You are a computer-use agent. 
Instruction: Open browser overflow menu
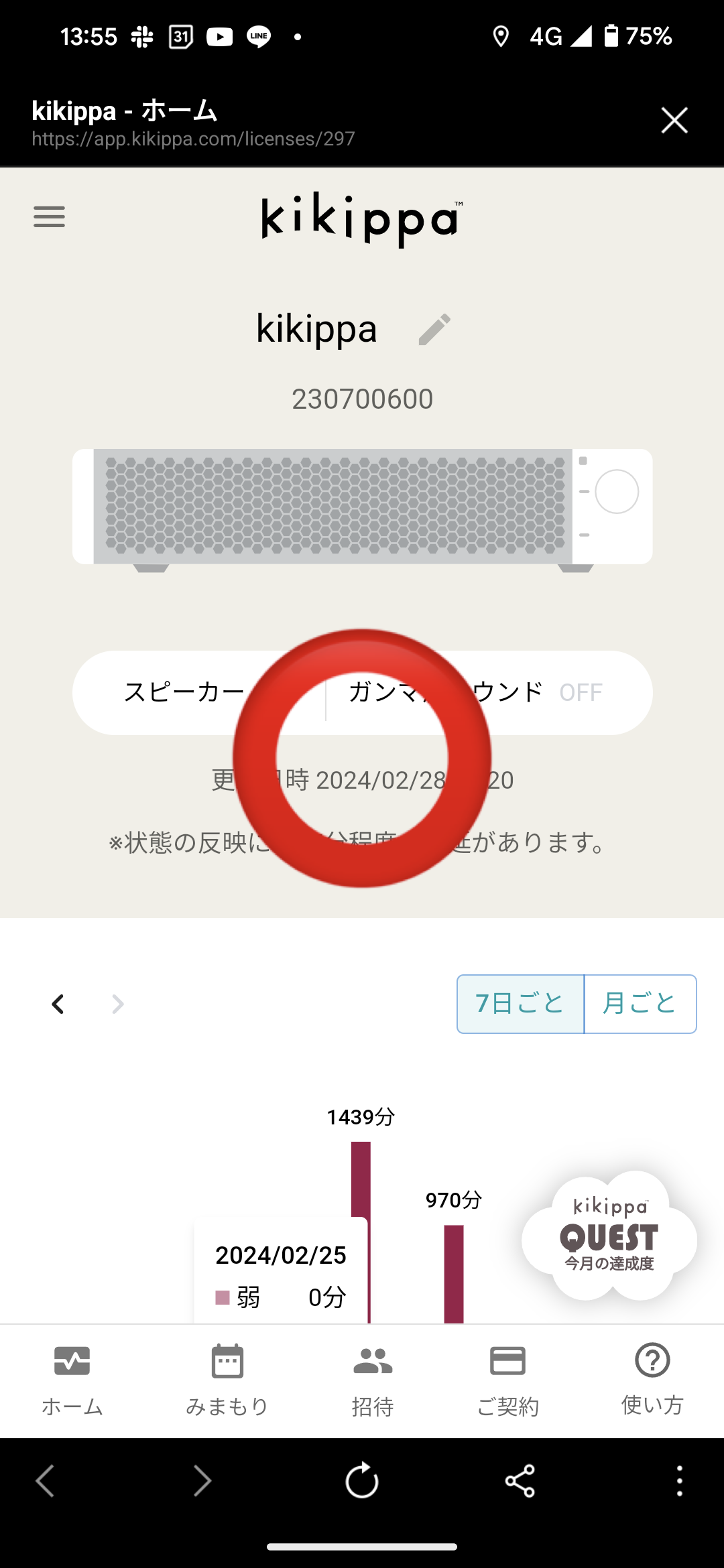click(x=680, y=1481)
